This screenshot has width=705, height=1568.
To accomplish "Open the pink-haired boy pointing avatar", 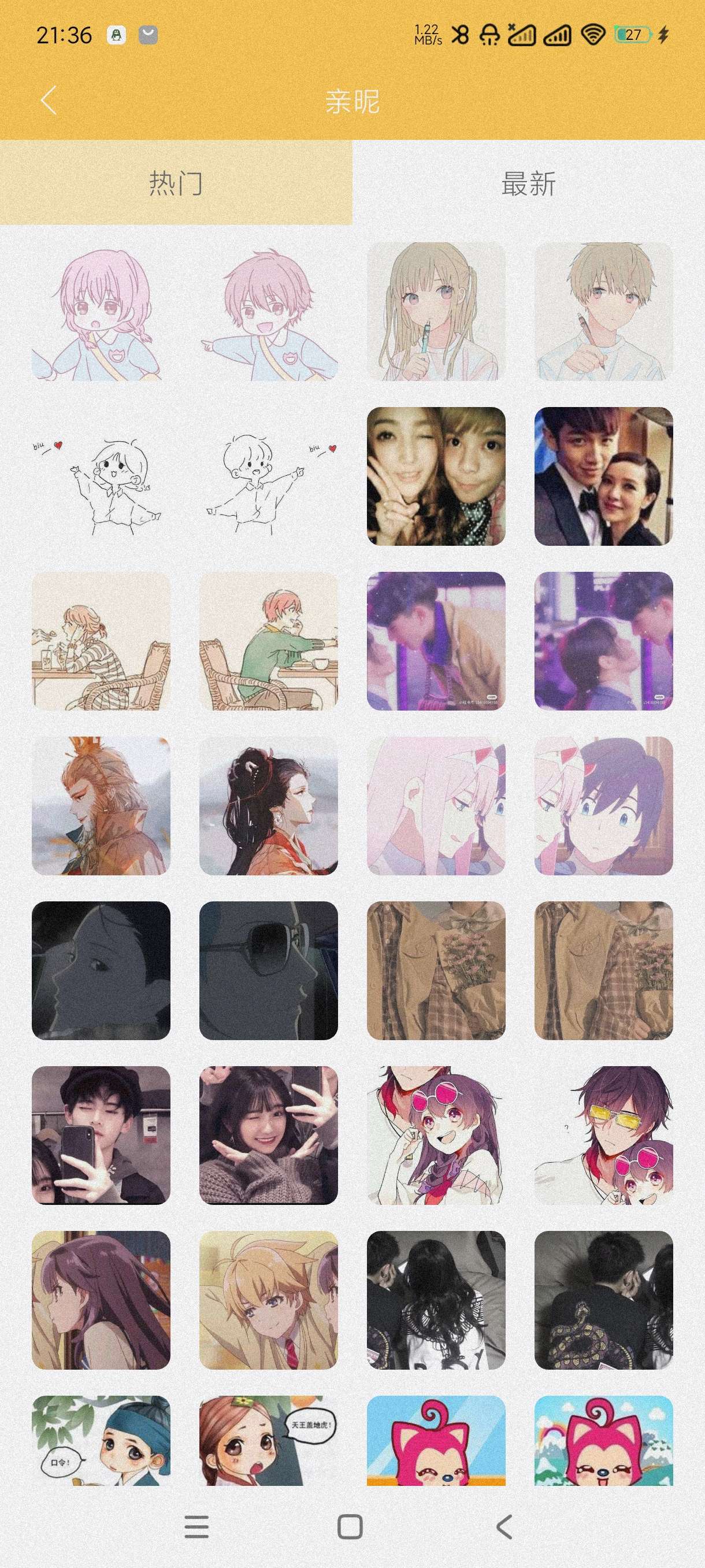I will (x=268, y=312).
